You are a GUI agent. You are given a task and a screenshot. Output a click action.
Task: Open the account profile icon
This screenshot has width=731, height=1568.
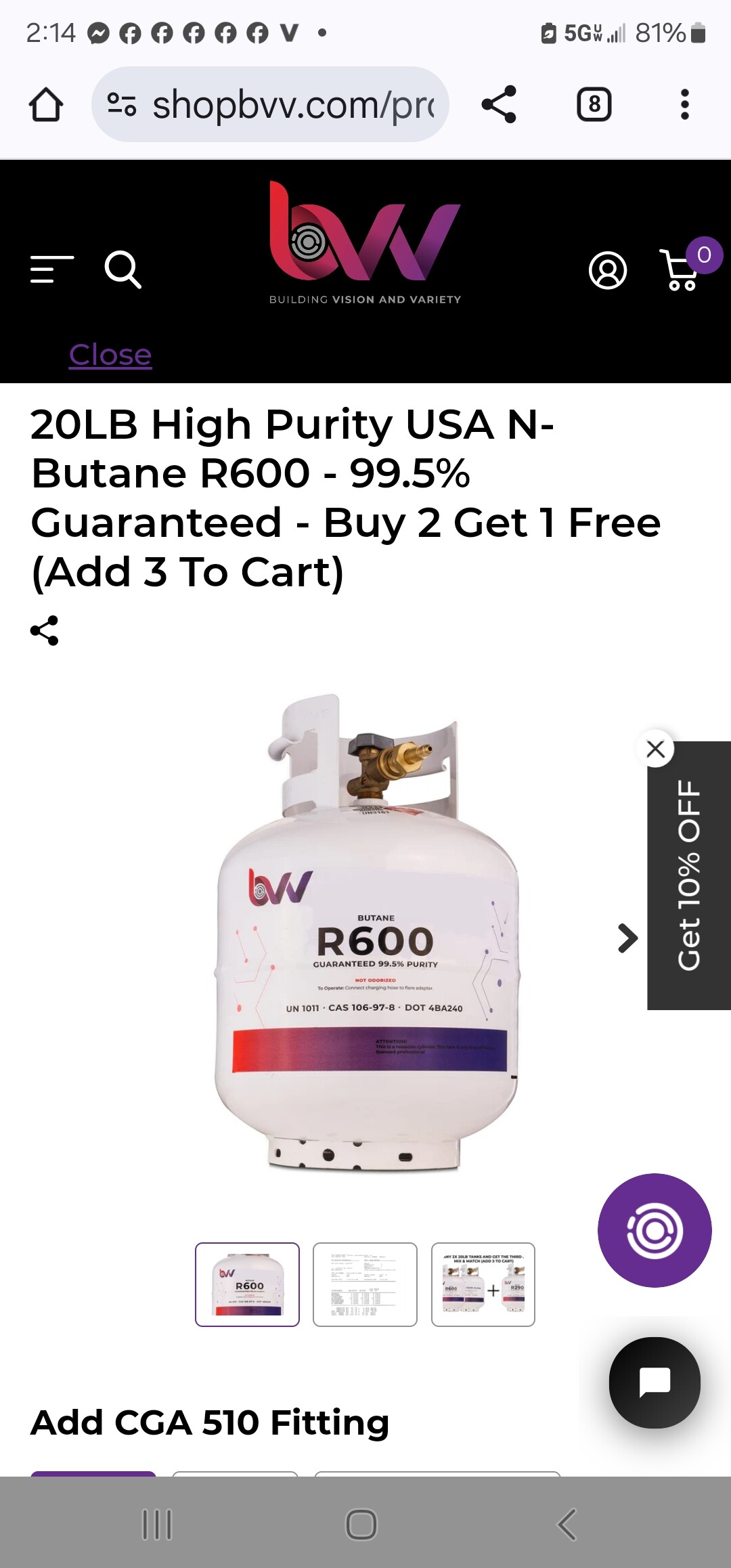click(608, 270)
